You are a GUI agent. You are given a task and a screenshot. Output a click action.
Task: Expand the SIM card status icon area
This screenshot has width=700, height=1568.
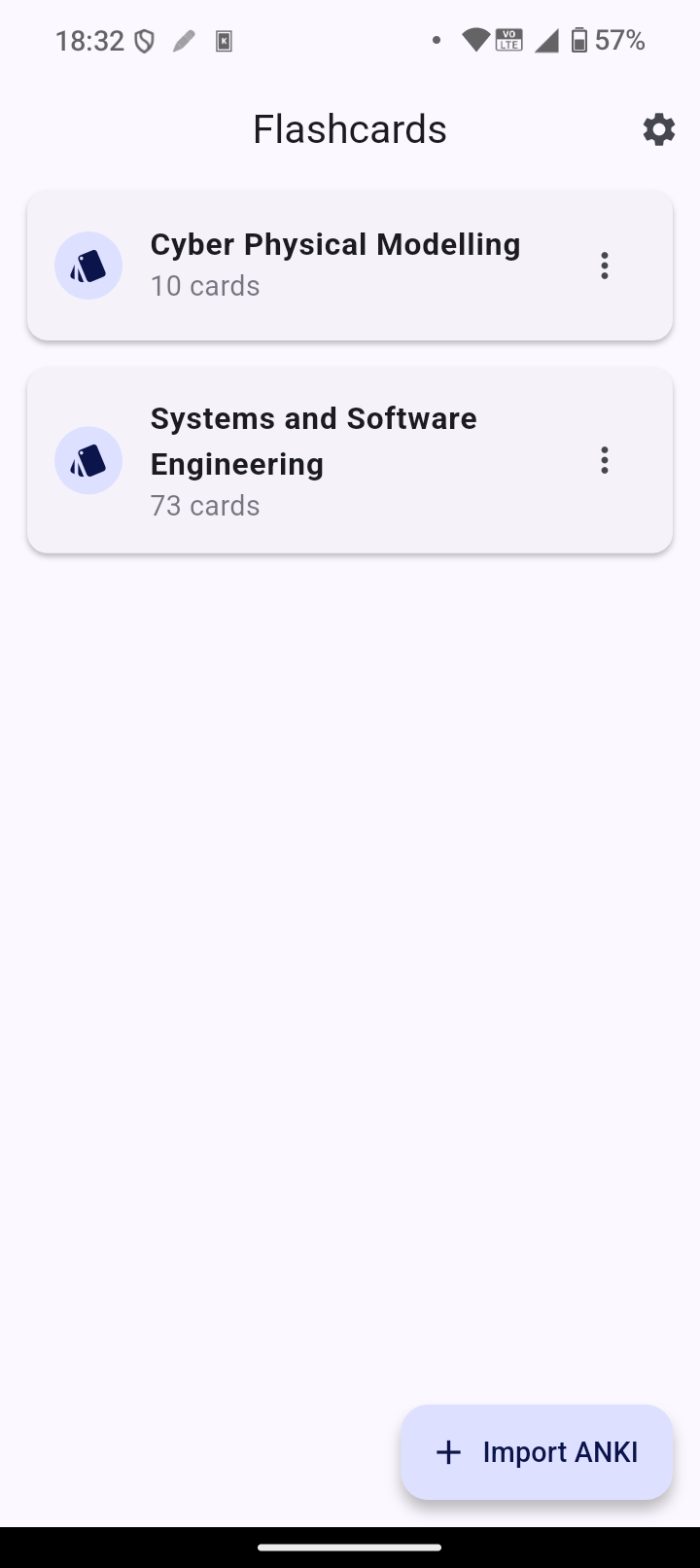[225, 40]
